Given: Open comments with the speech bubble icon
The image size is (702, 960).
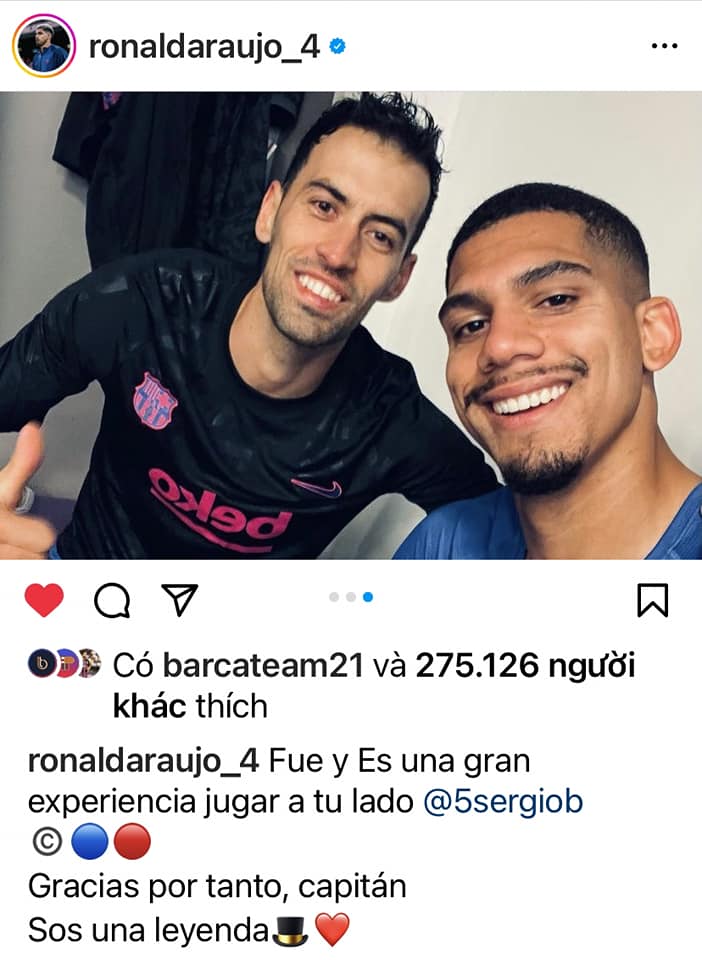Looking at the screenshot, I should (x=112, y=600).
